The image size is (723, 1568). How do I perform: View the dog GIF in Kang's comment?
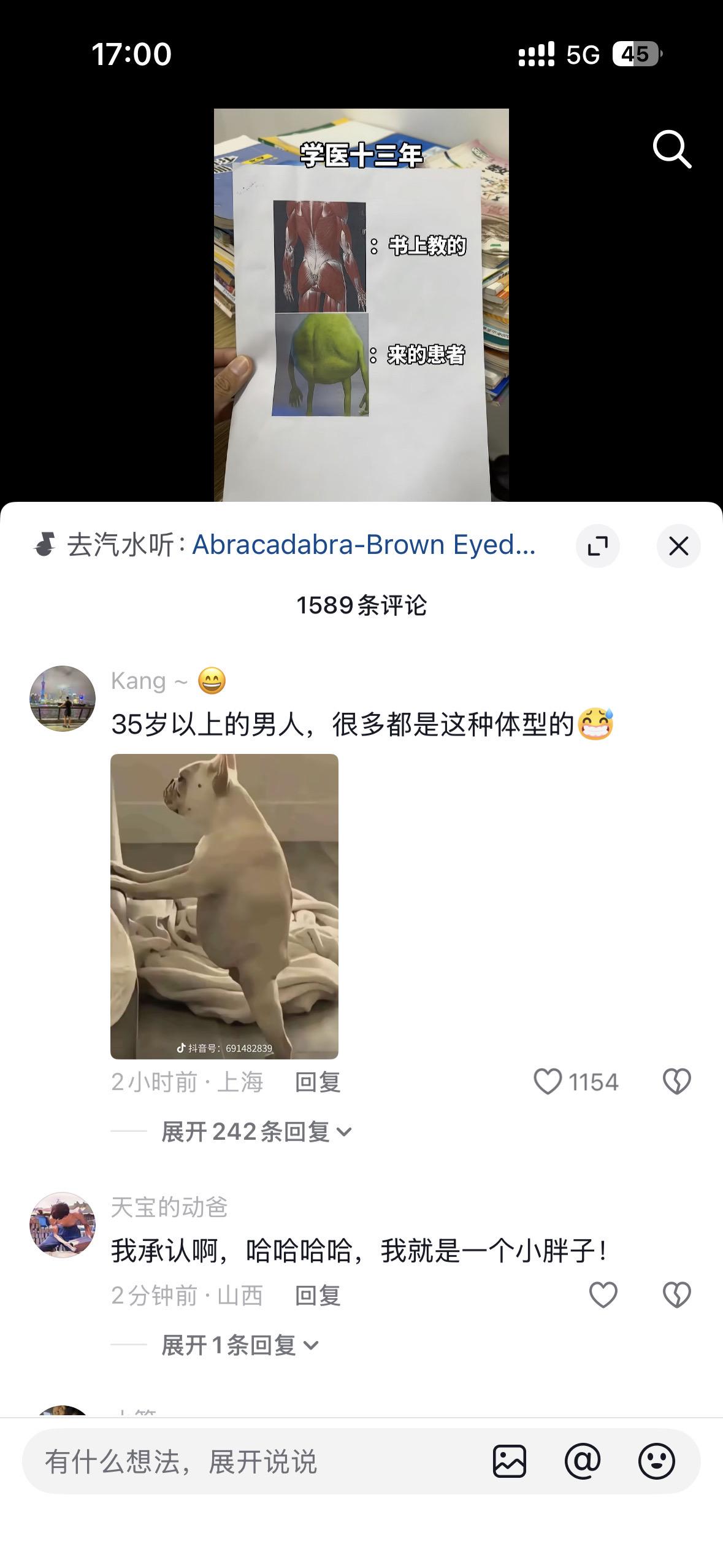[x=224, y=908]
